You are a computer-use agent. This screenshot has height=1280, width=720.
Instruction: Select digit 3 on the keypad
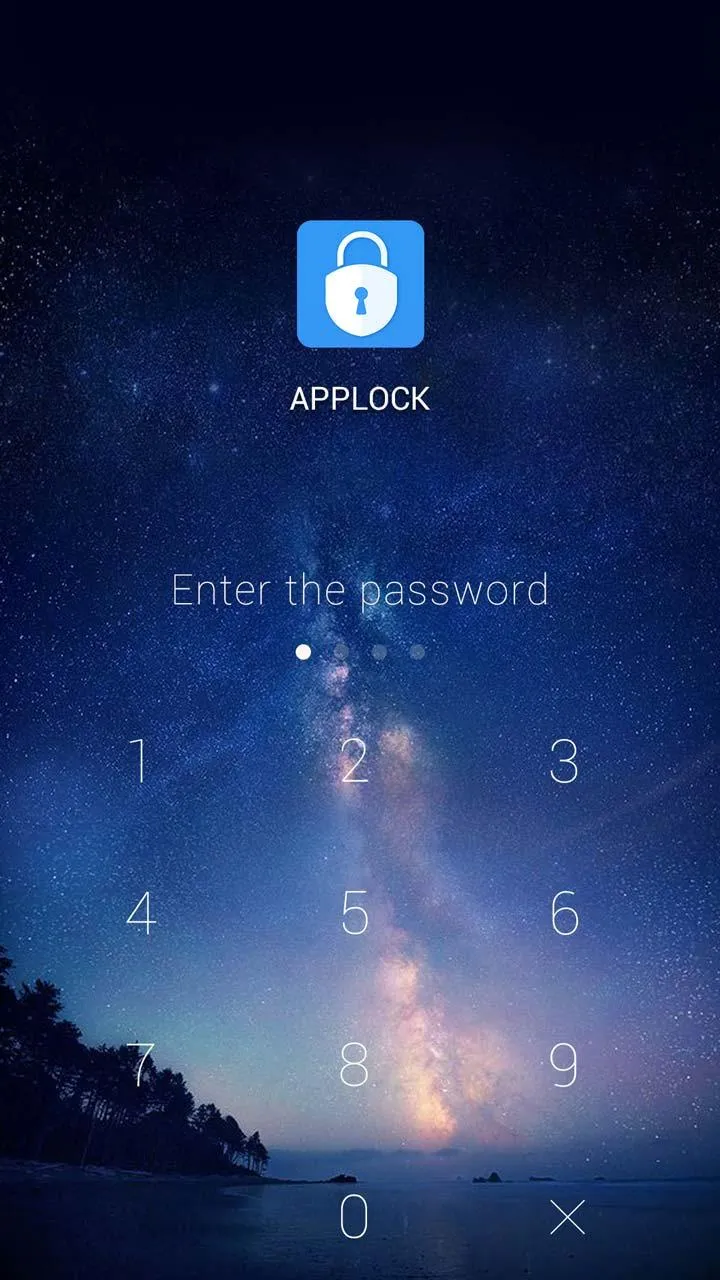point(565,761)
